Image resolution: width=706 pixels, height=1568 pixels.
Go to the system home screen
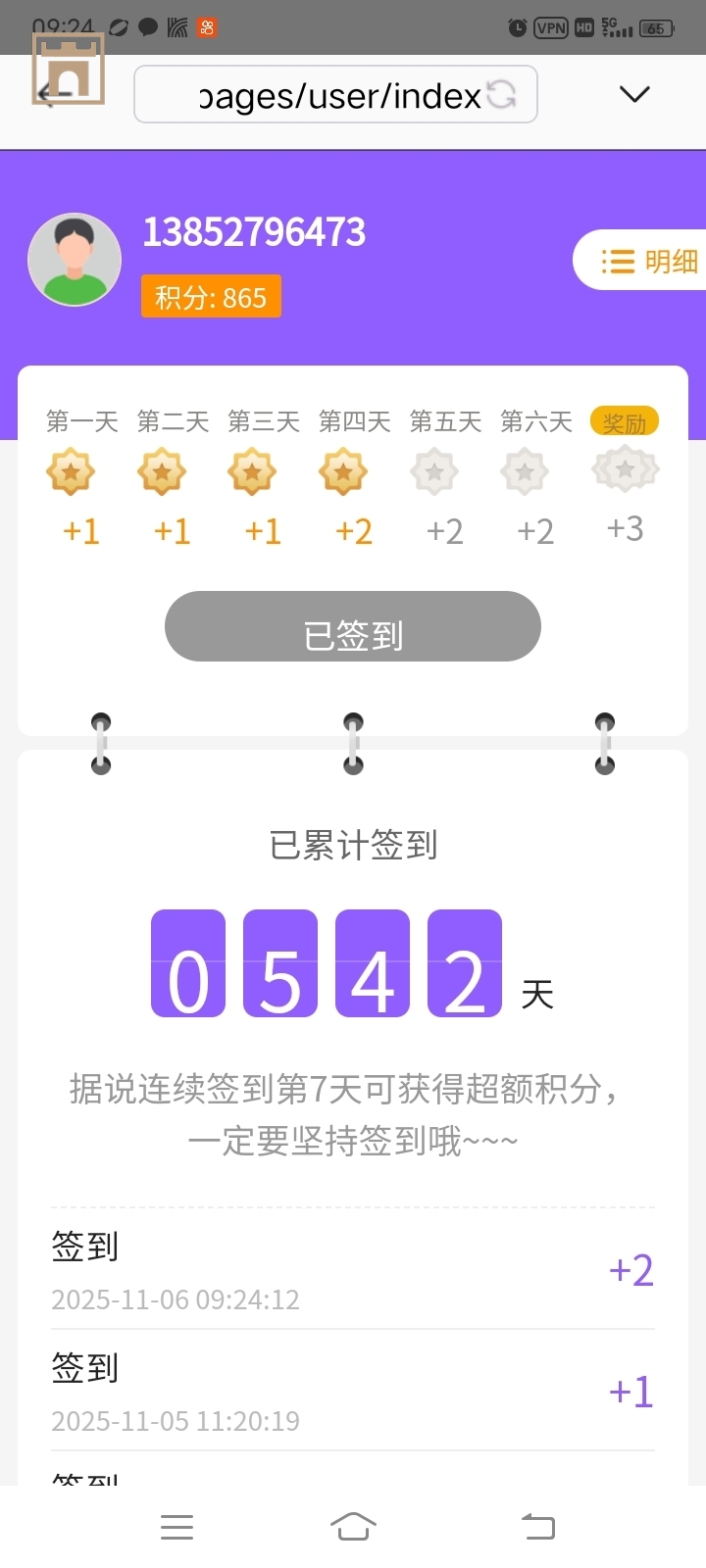coord(353,1527)
